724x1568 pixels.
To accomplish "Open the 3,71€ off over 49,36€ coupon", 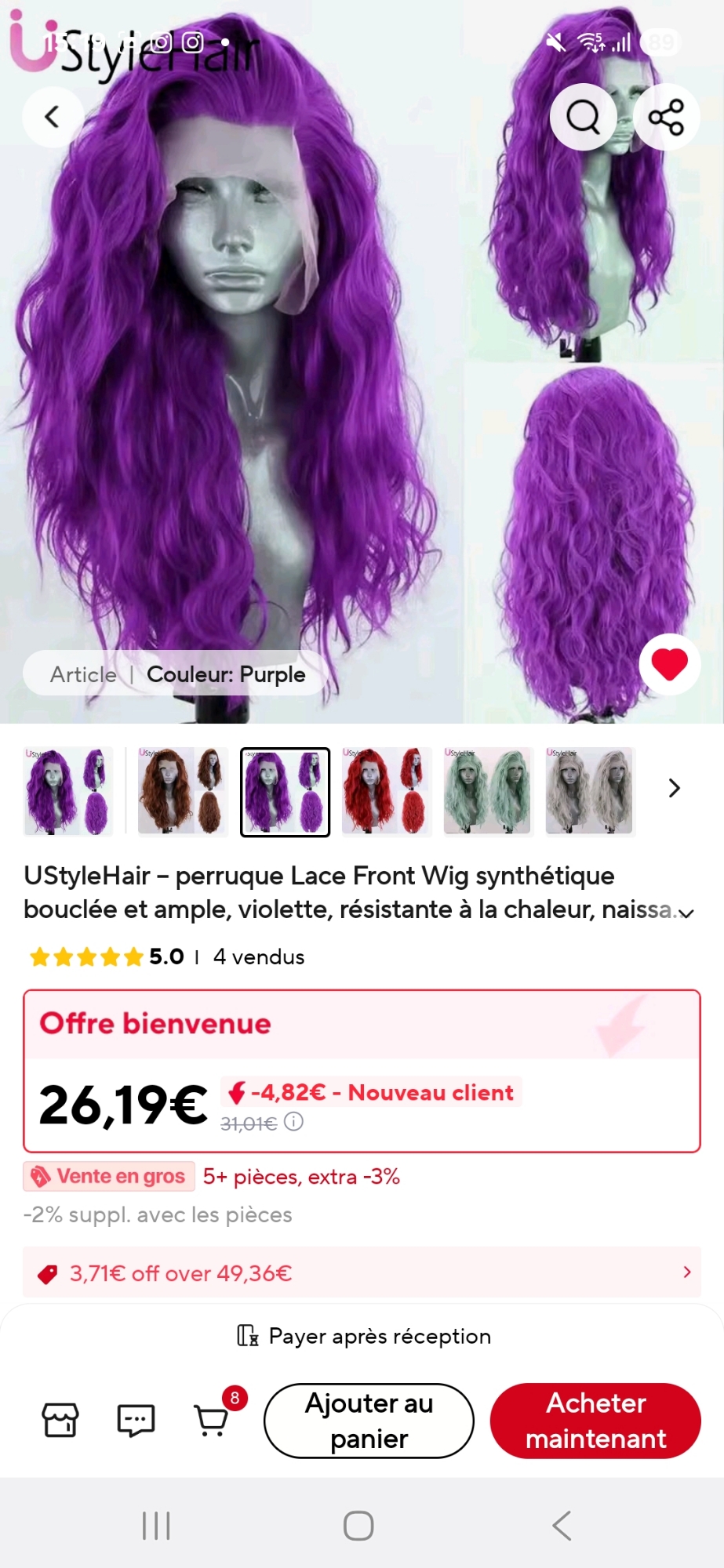I will 362,1272.
